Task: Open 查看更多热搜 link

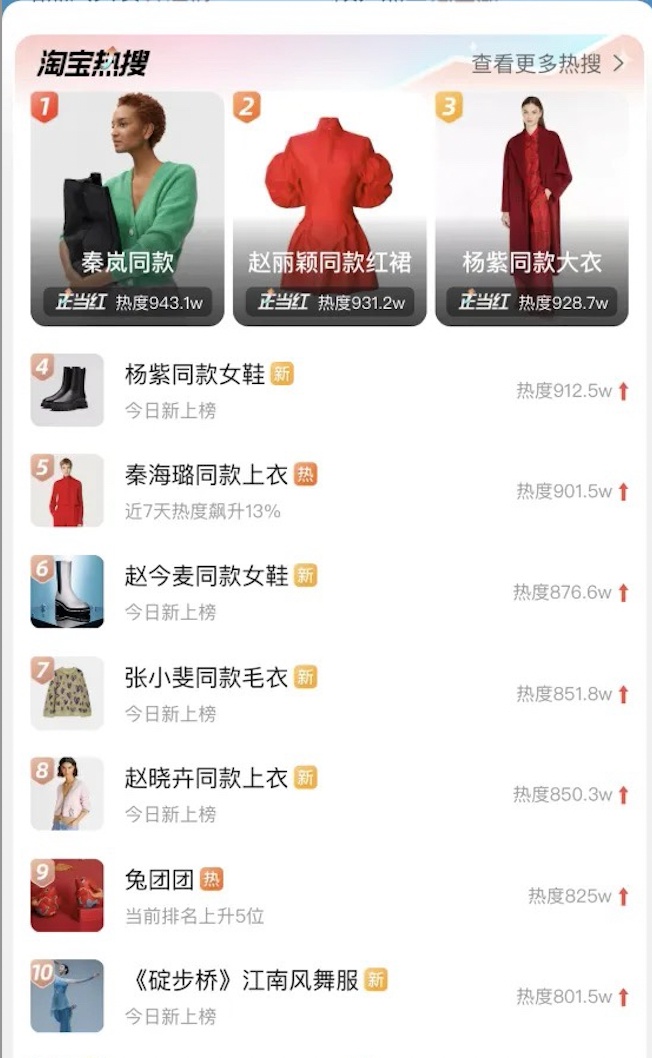Action: (547, 64)
